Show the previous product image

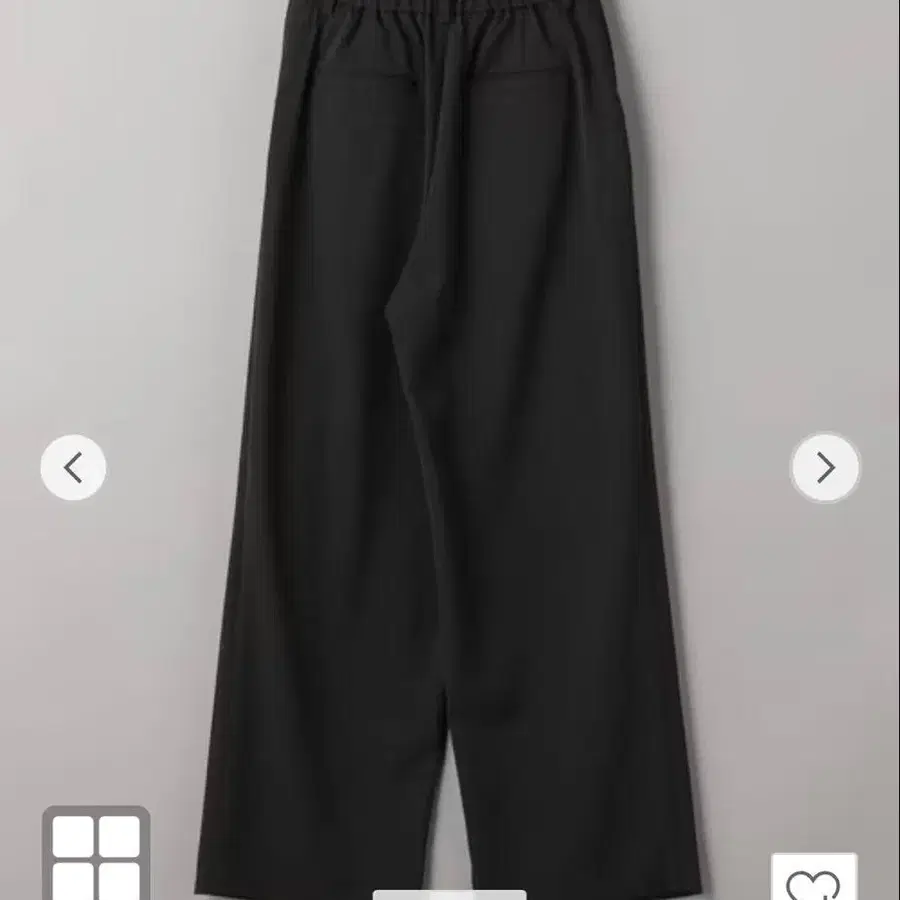click(x=73, y=467)
